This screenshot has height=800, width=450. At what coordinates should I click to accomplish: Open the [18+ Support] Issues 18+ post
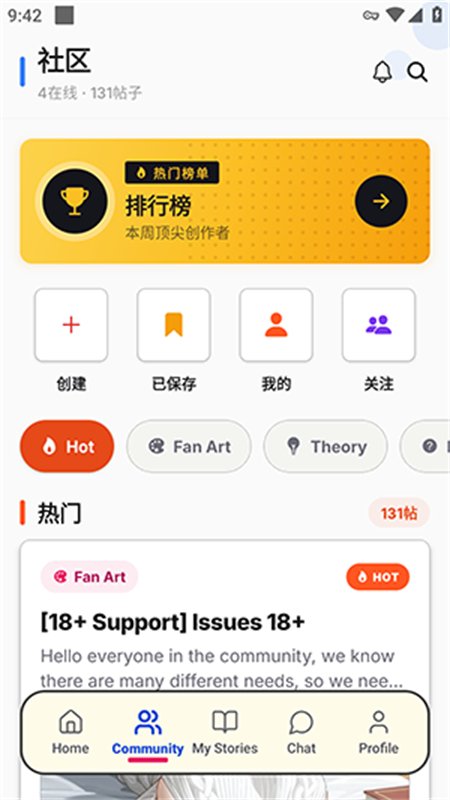(173, 622)
